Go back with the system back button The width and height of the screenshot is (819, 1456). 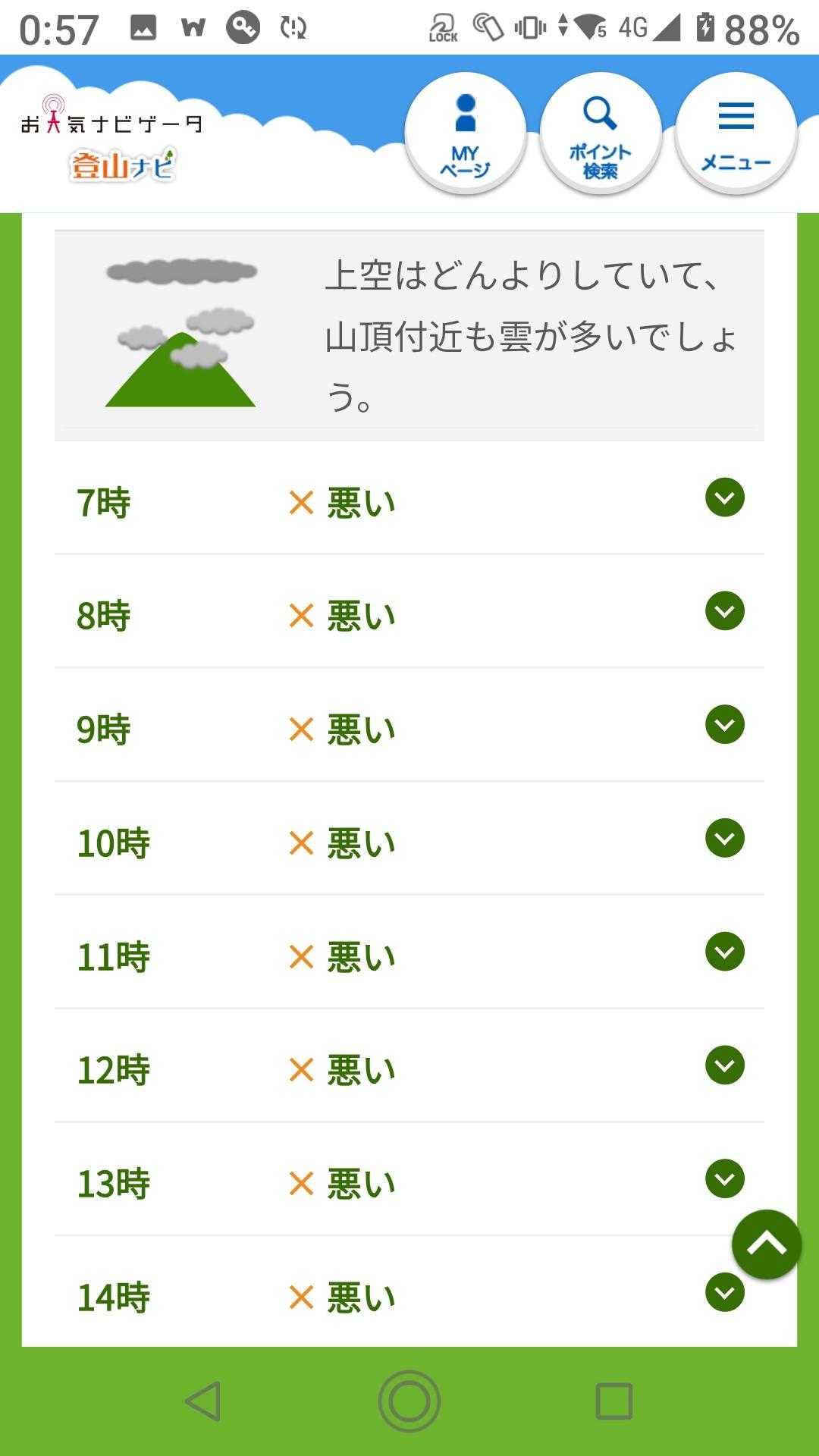[203, 1401]
